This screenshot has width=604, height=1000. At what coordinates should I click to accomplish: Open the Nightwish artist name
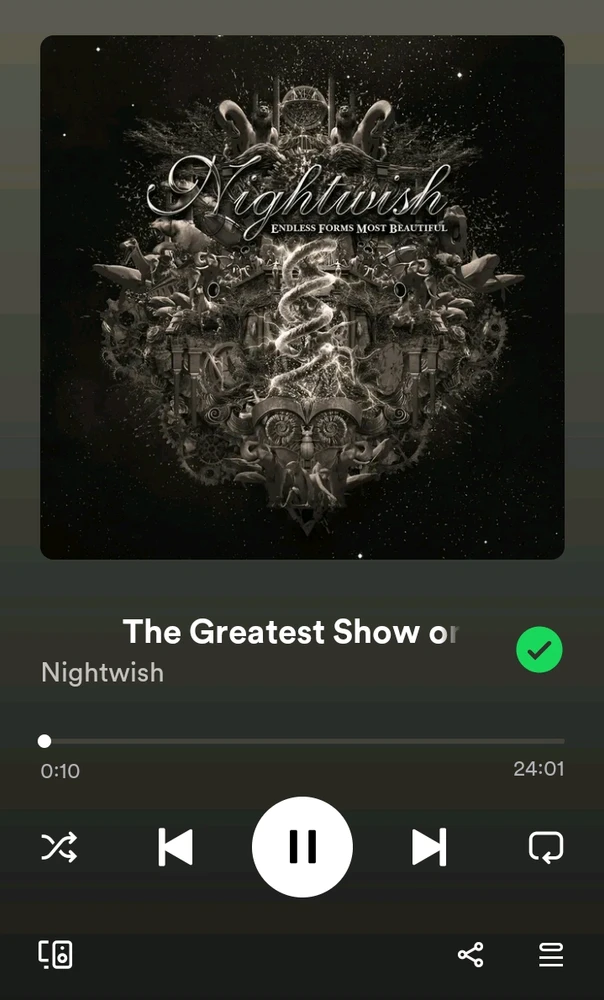click(x=102, y=672)
